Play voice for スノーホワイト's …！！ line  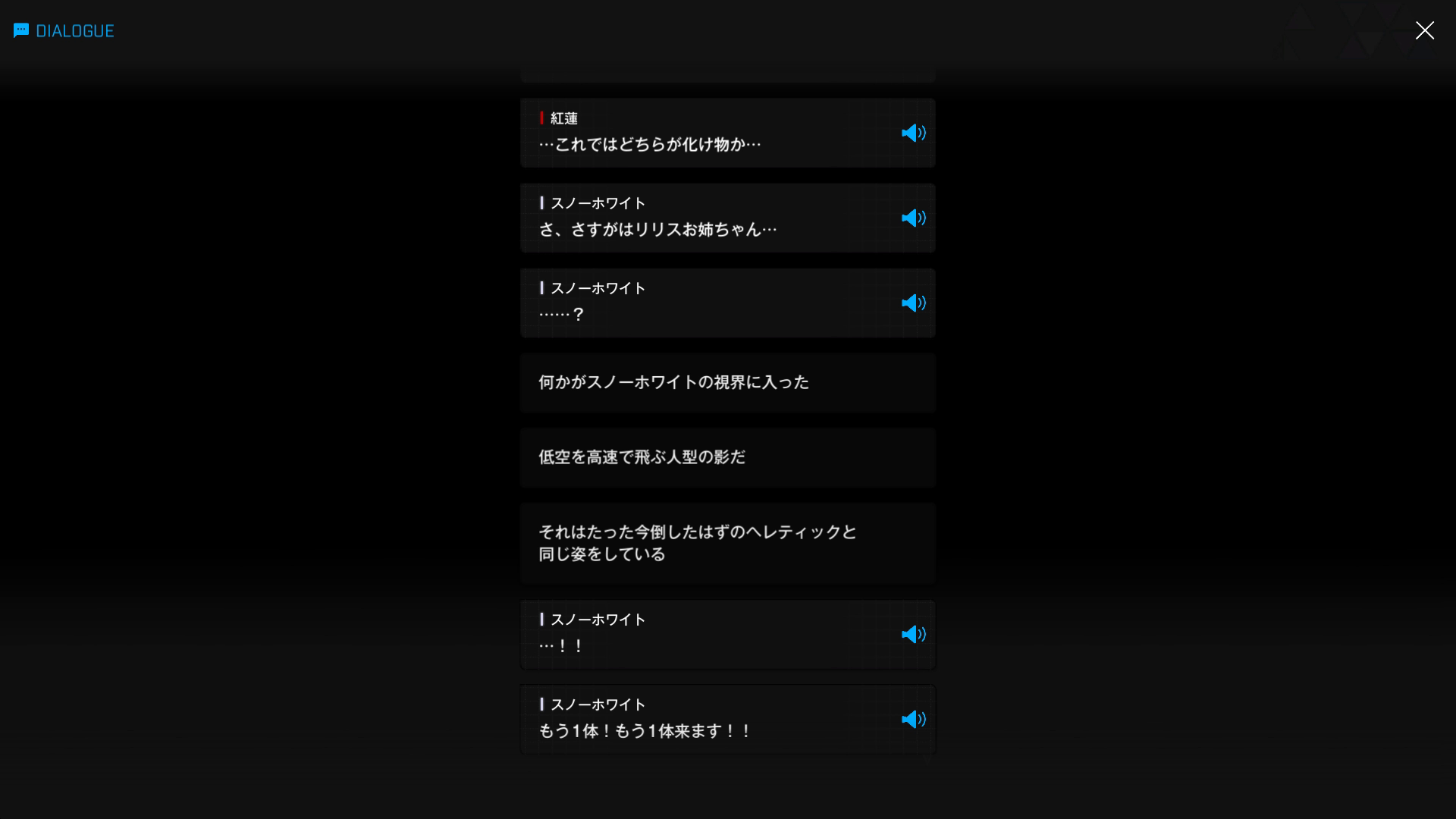pos(913,635)
